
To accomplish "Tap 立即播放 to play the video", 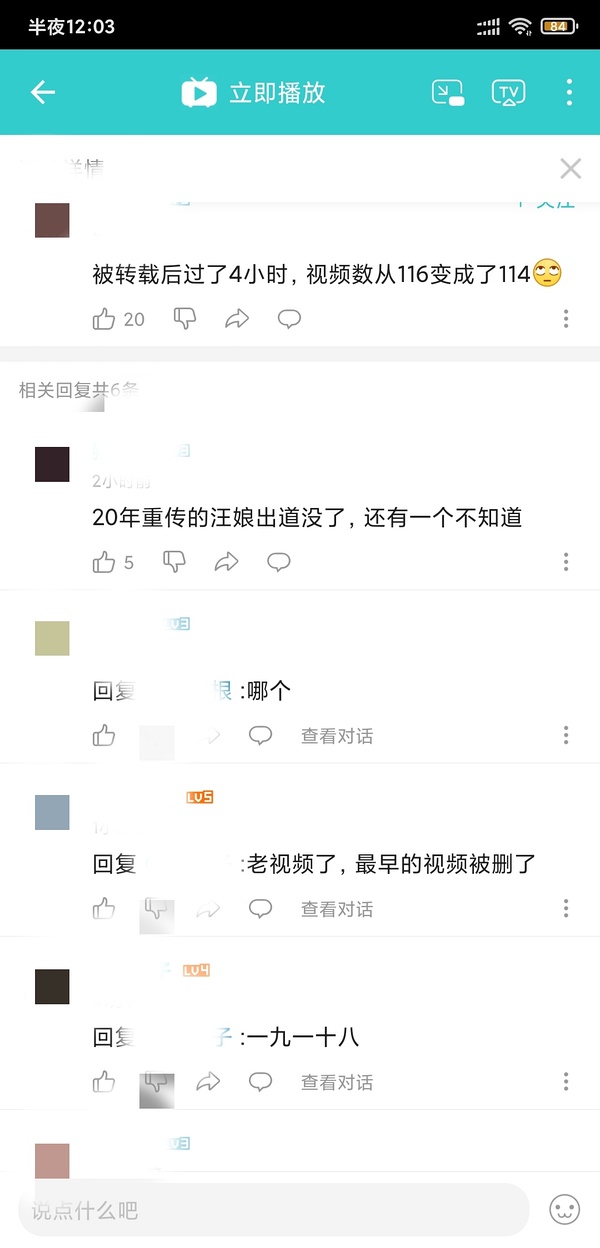I will [x=254, y=93].
